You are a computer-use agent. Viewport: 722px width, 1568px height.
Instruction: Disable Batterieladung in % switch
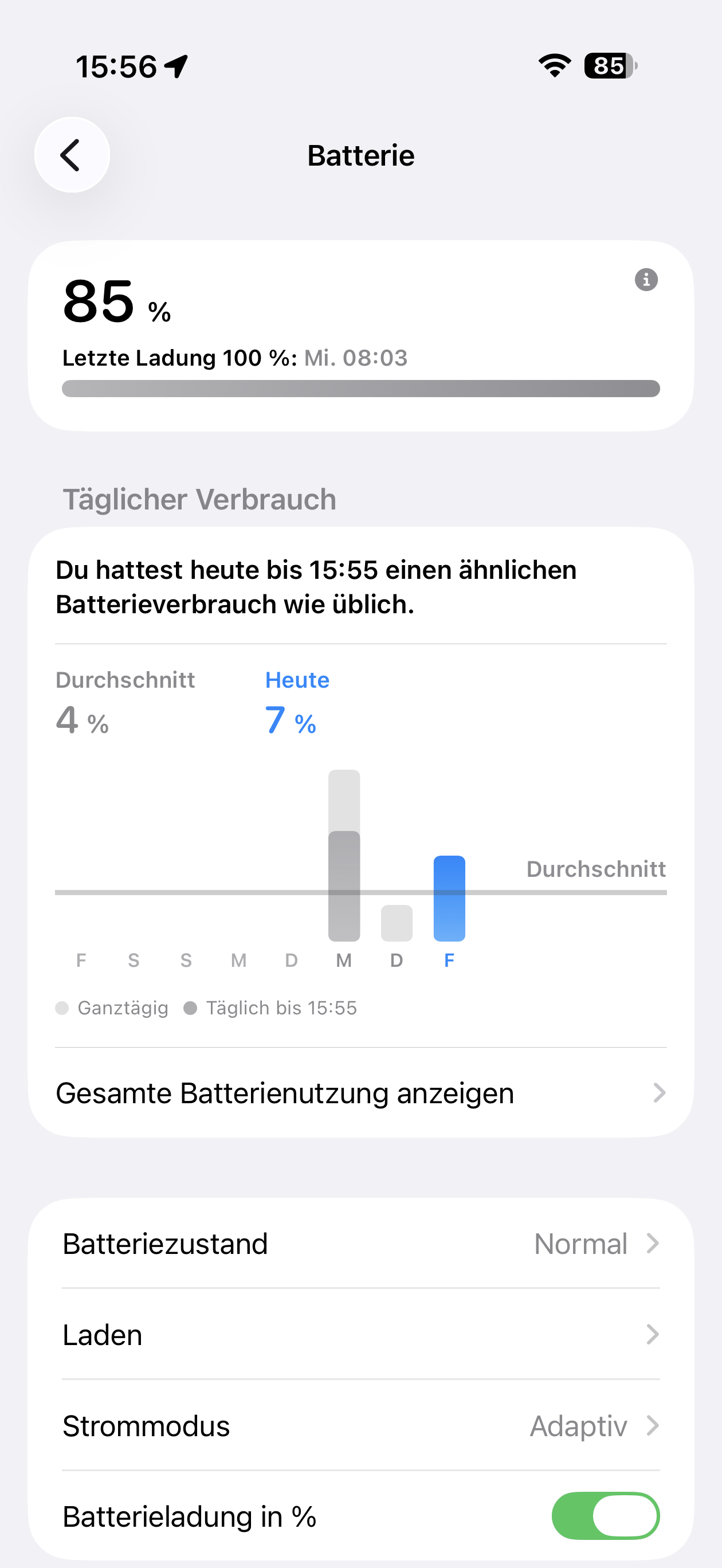[x=605, y=1516]
